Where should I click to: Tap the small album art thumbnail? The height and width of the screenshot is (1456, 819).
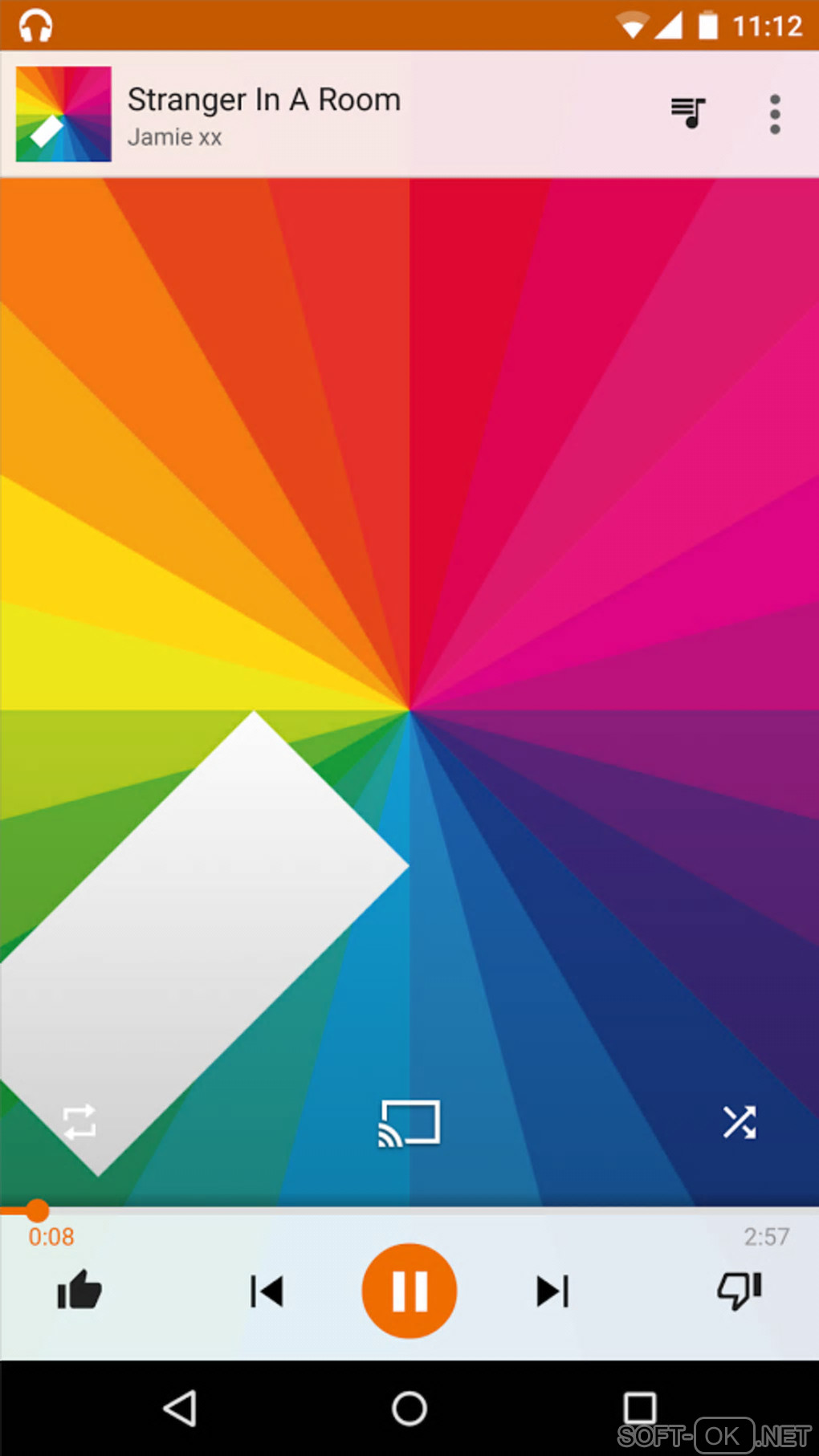63,114
